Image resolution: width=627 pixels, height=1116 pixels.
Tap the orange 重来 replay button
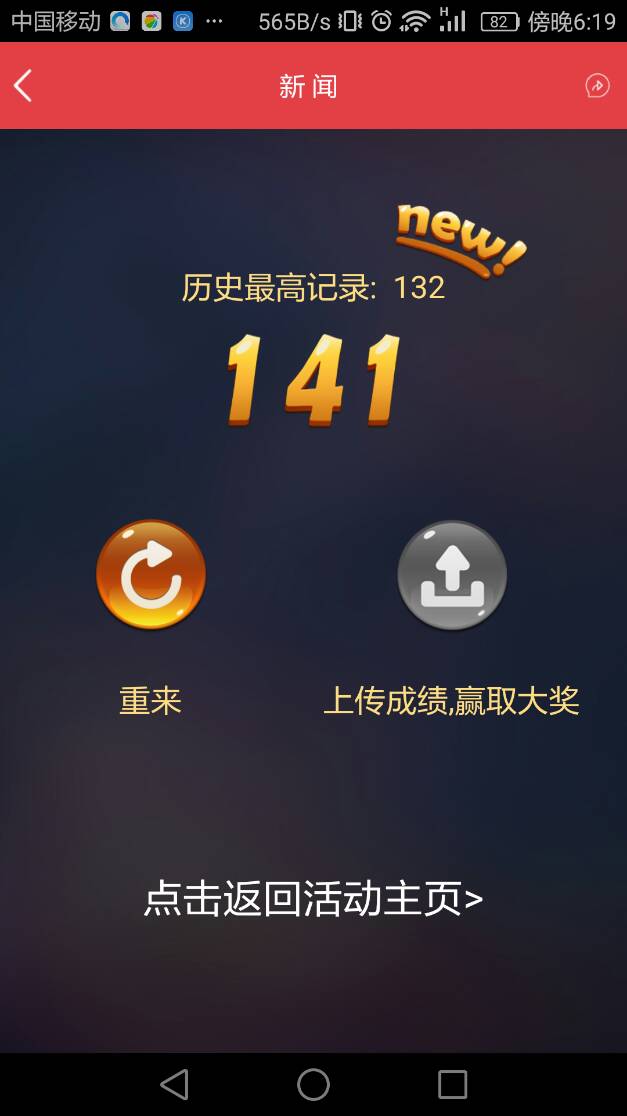pos(151,575)
